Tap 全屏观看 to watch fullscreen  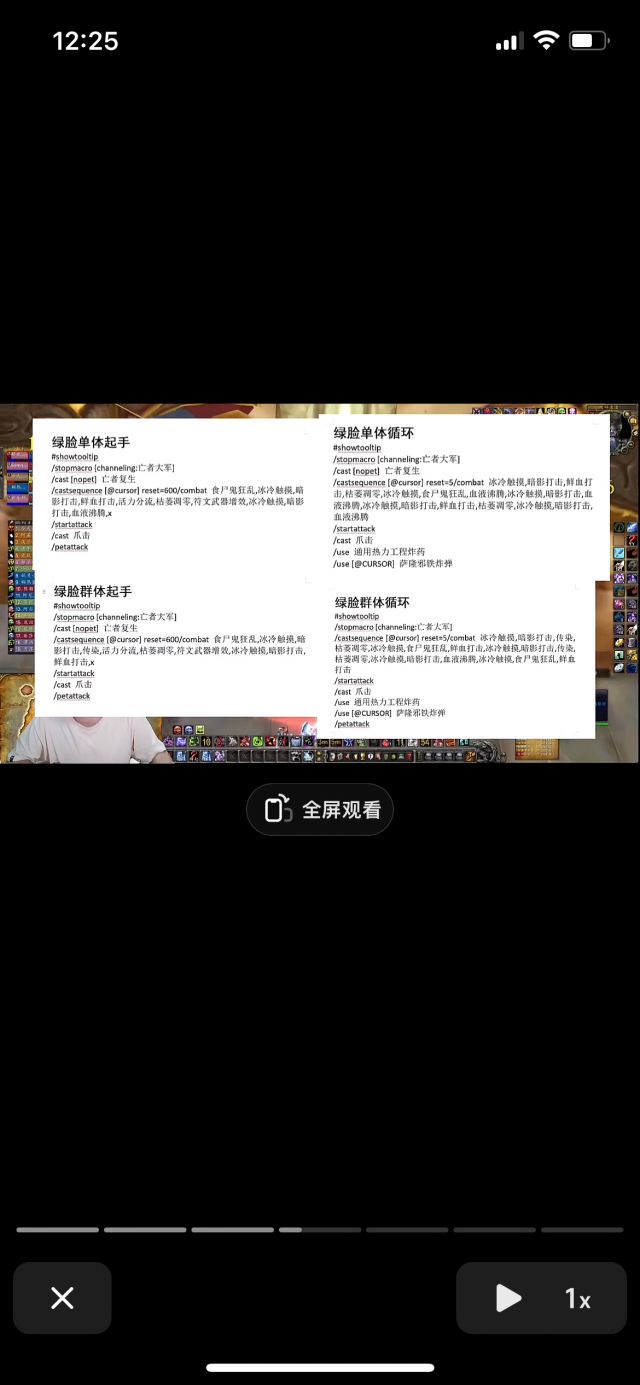click(x=320, y=809)
